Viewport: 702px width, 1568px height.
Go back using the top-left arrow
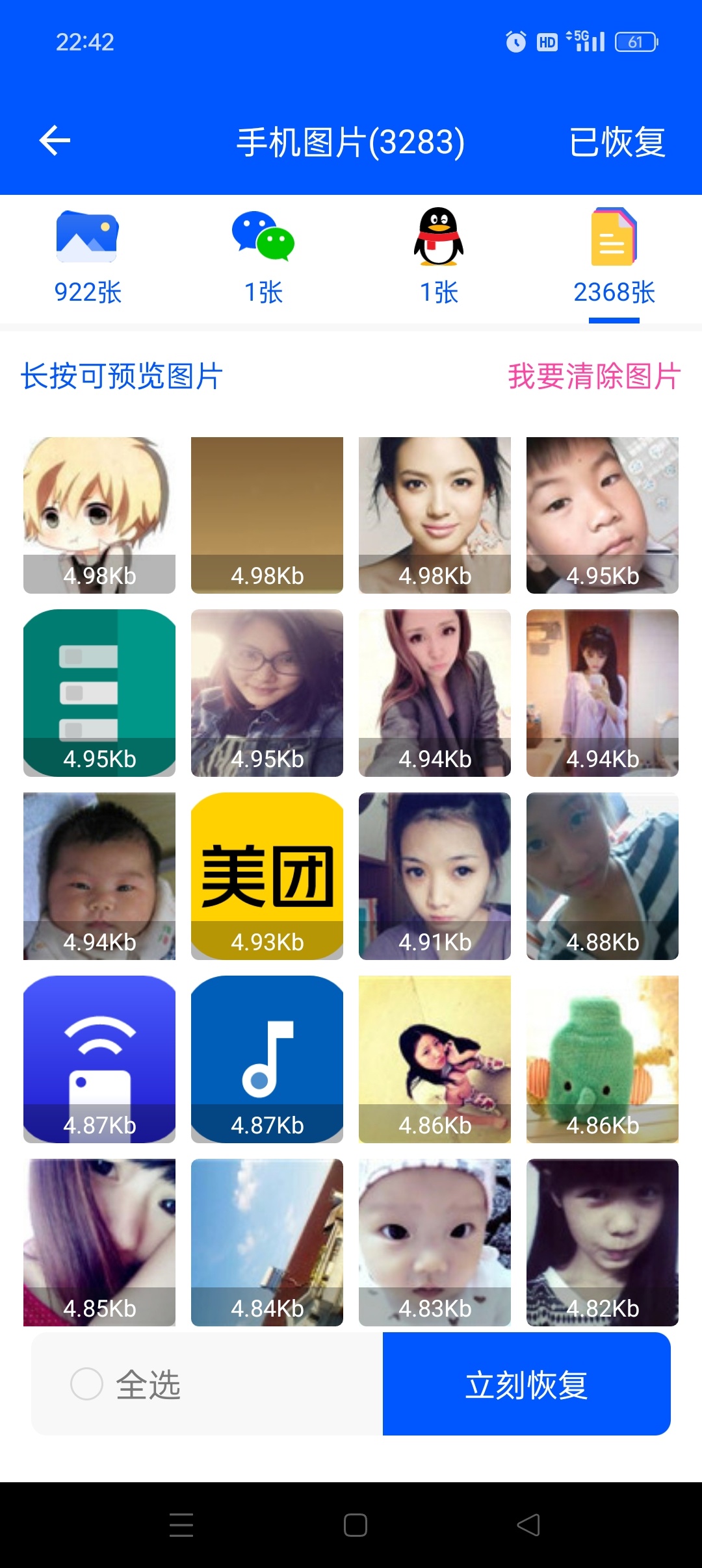(55, 141)
